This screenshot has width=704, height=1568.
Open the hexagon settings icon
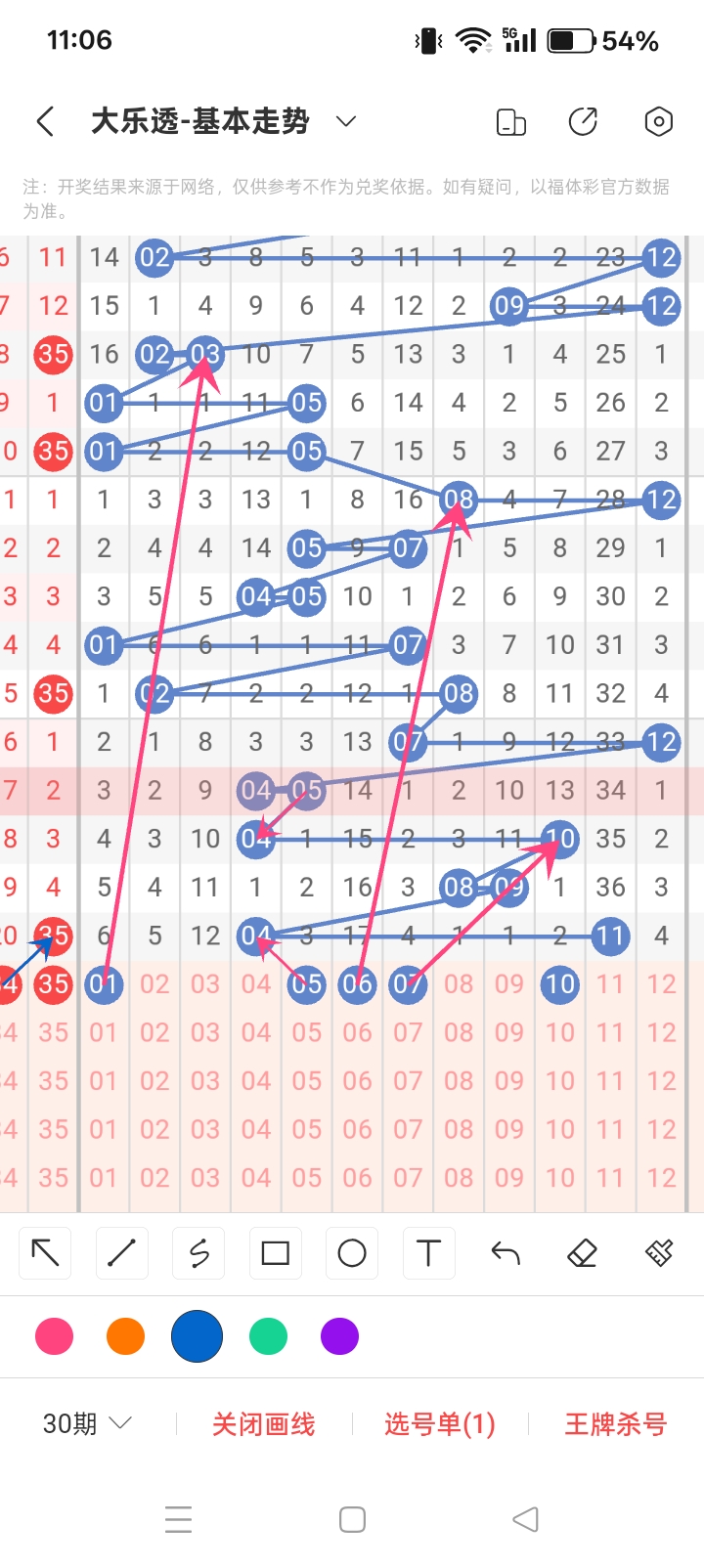click(x=658, y=122)
